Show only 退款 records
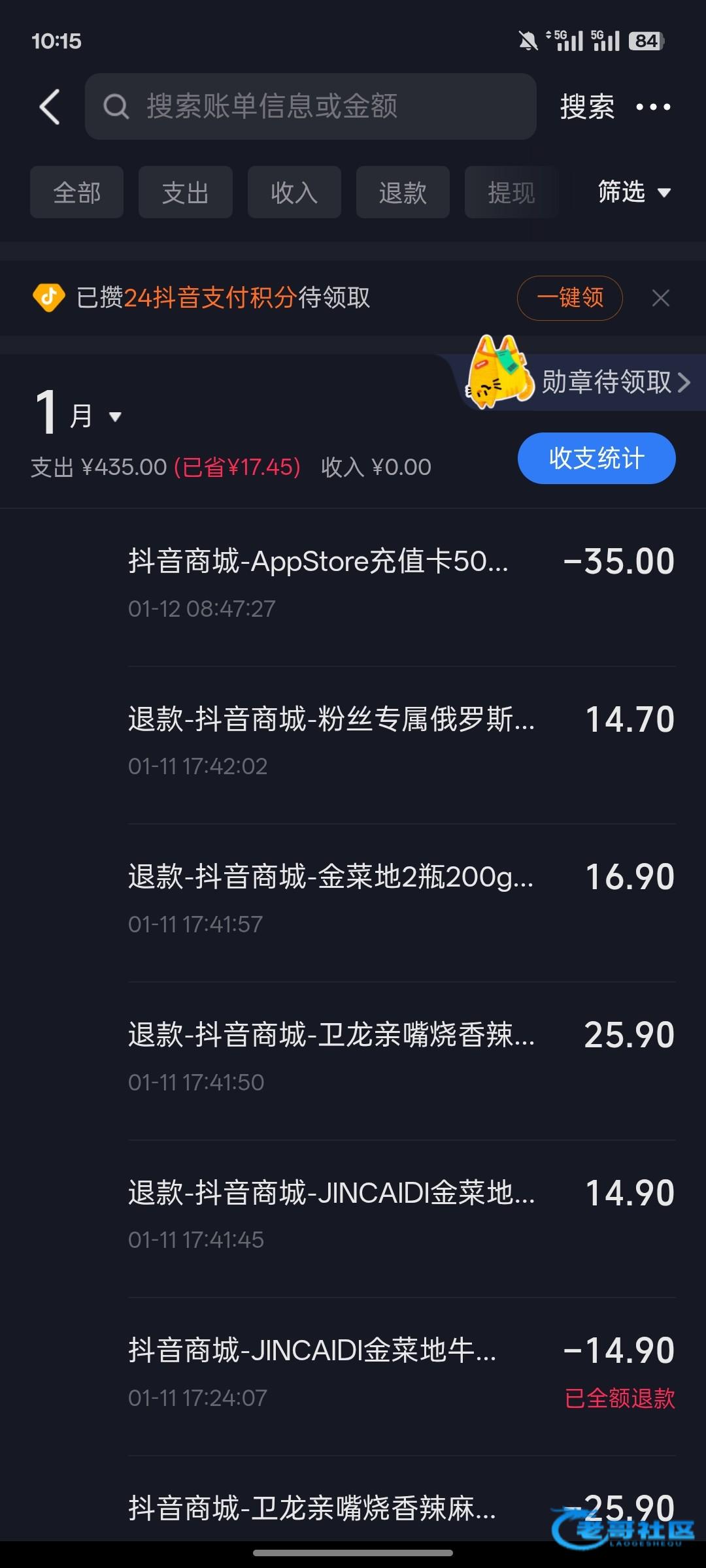The image size is (706, 1568). (403, 192)
